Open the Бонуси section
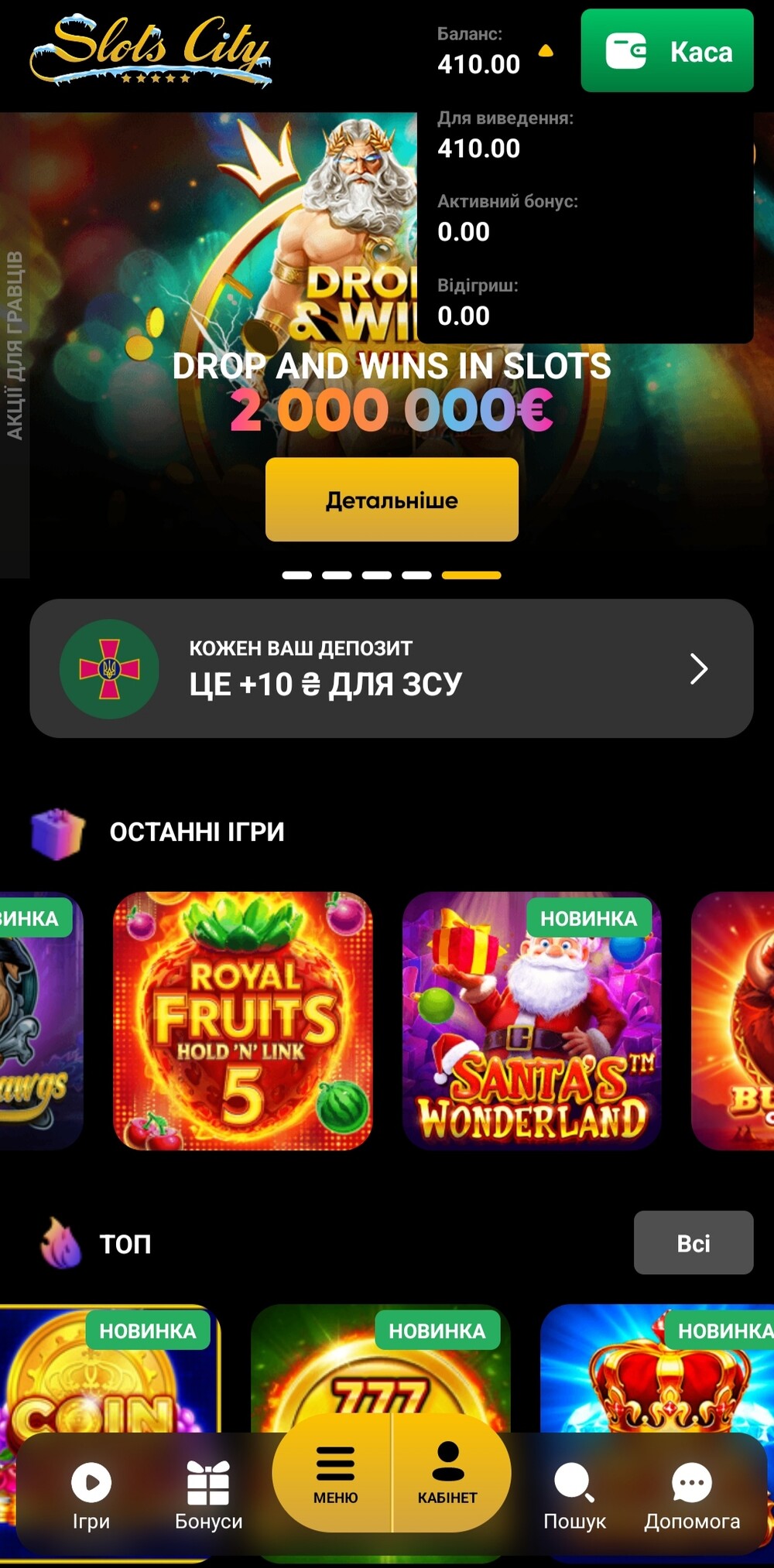This screenshot has width=774, height=1568. click(208, 1495)
